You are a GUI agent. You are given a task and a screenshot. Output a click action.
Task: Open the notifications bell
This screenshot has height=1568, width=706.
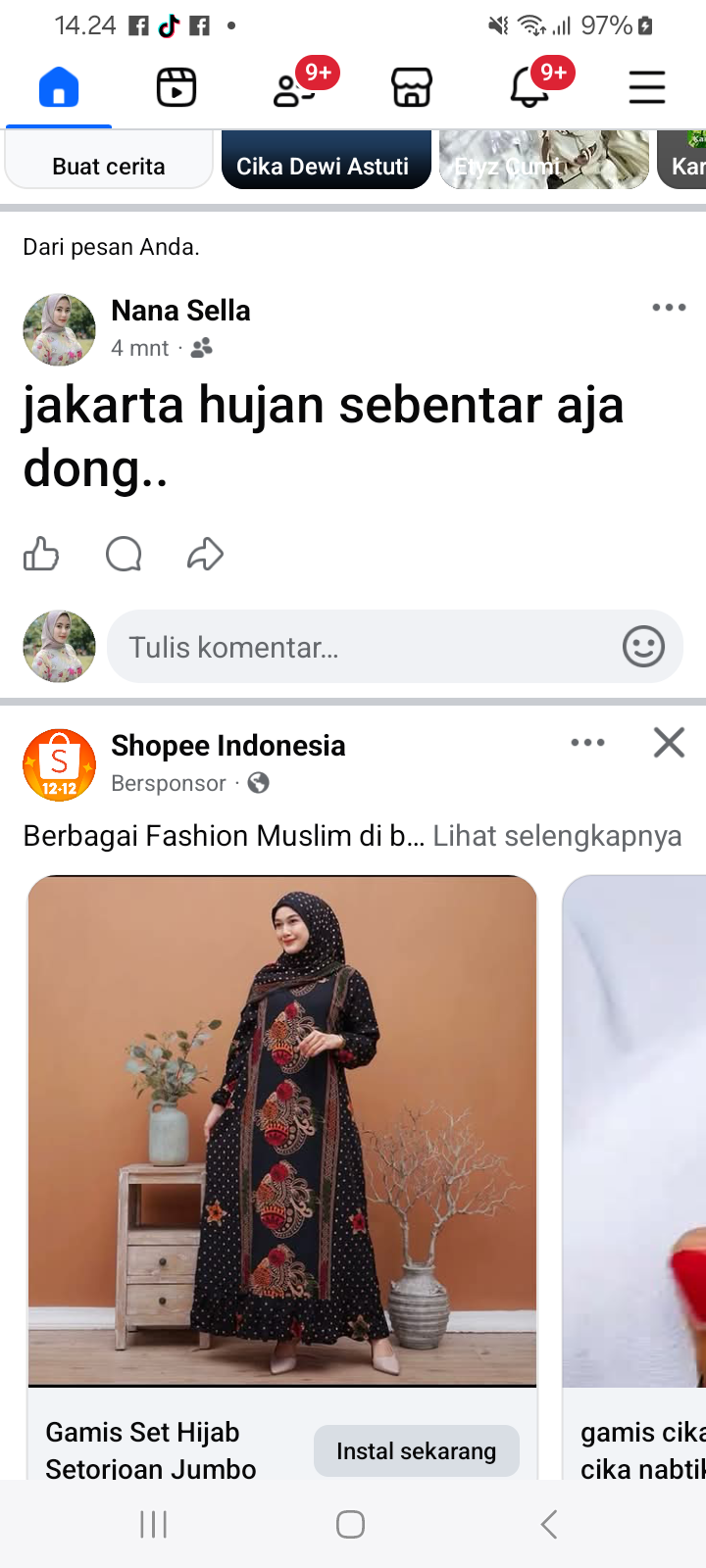pyautogui.click(x=529, y=88)
